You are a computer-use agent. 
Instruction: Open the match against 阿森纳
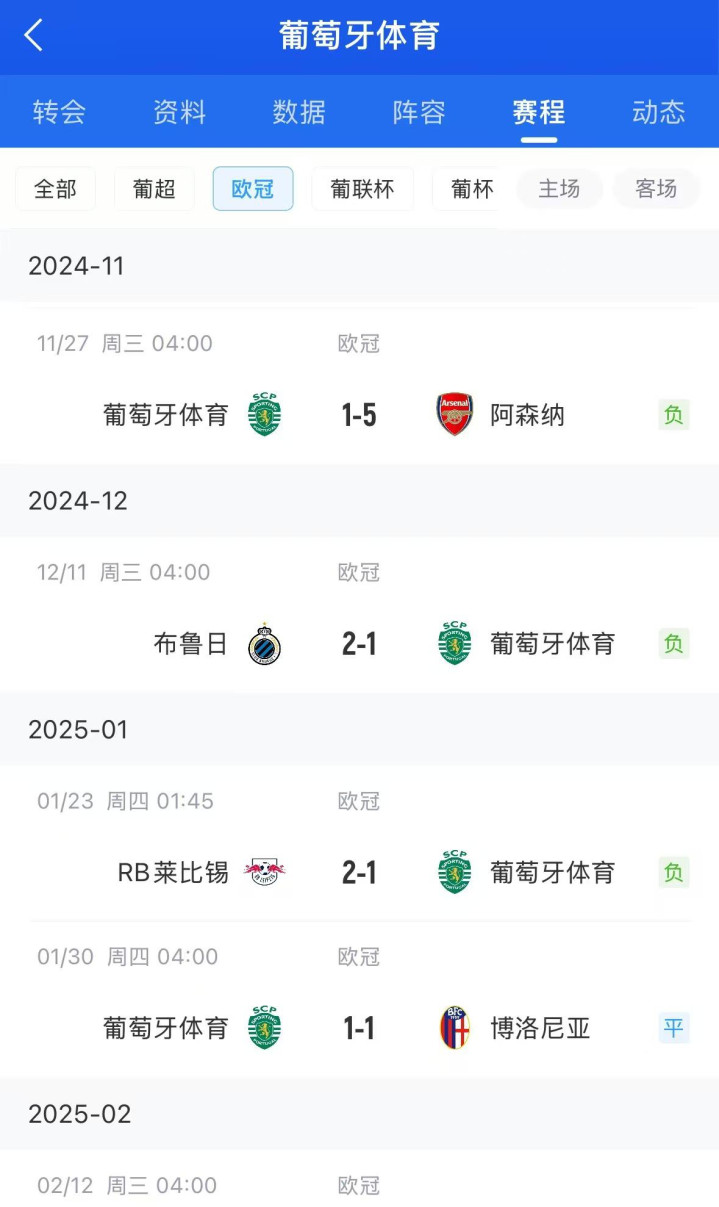tap(359, 385)
